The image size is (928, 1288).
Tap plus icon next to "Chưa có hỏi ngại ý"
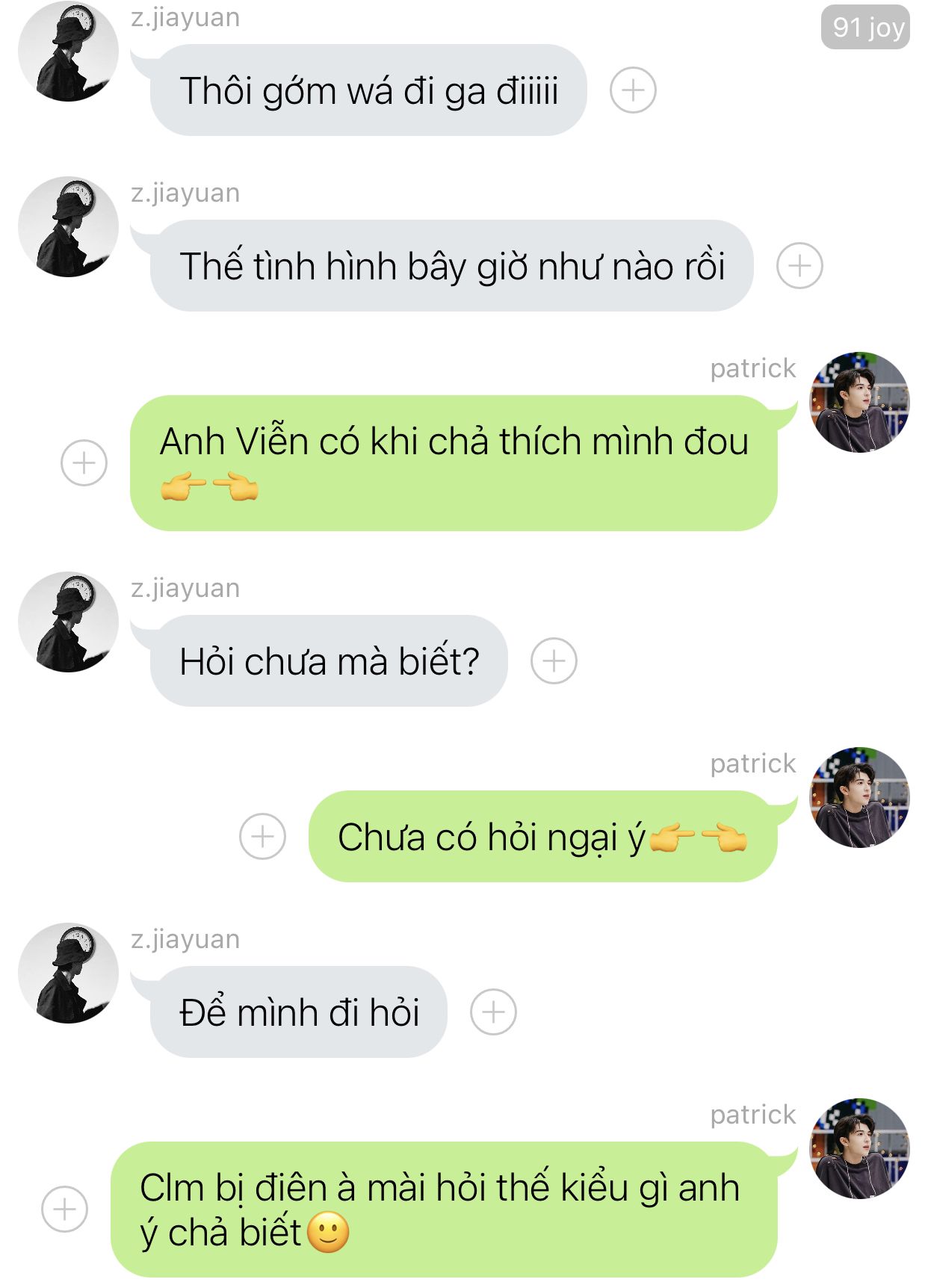pyautogui.click(x=262, y=836)
